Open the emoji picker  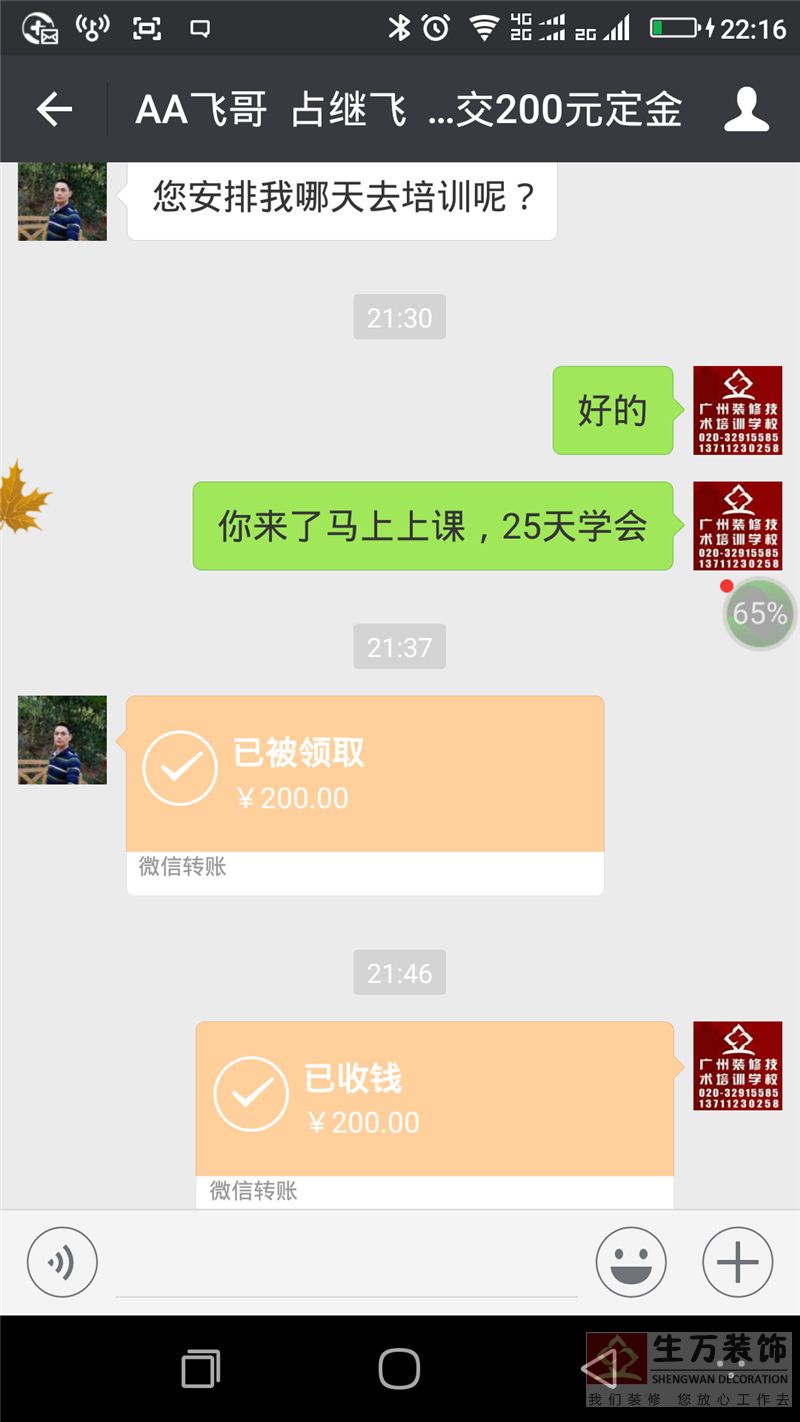click(631, 1262)
